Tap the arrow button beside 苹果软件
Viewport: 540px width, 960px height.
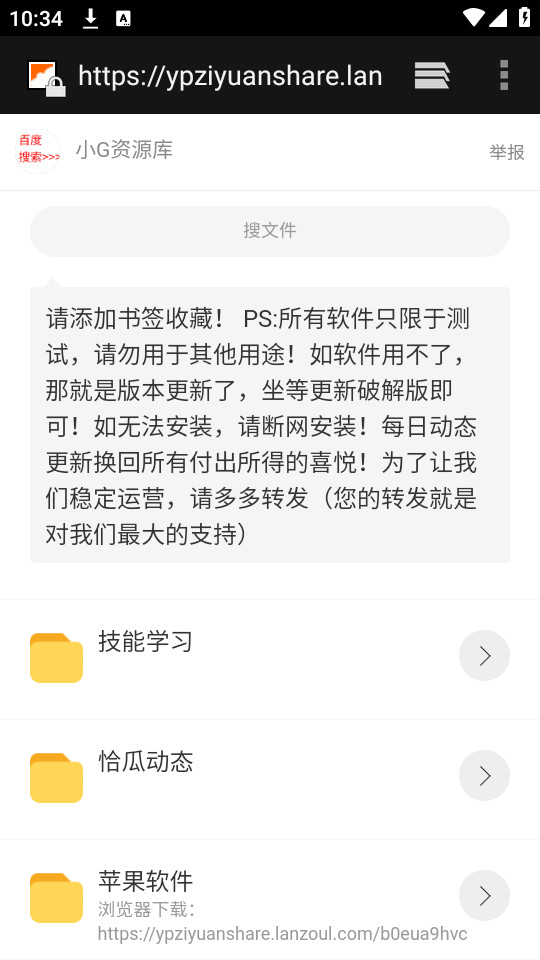coord(484,896)
